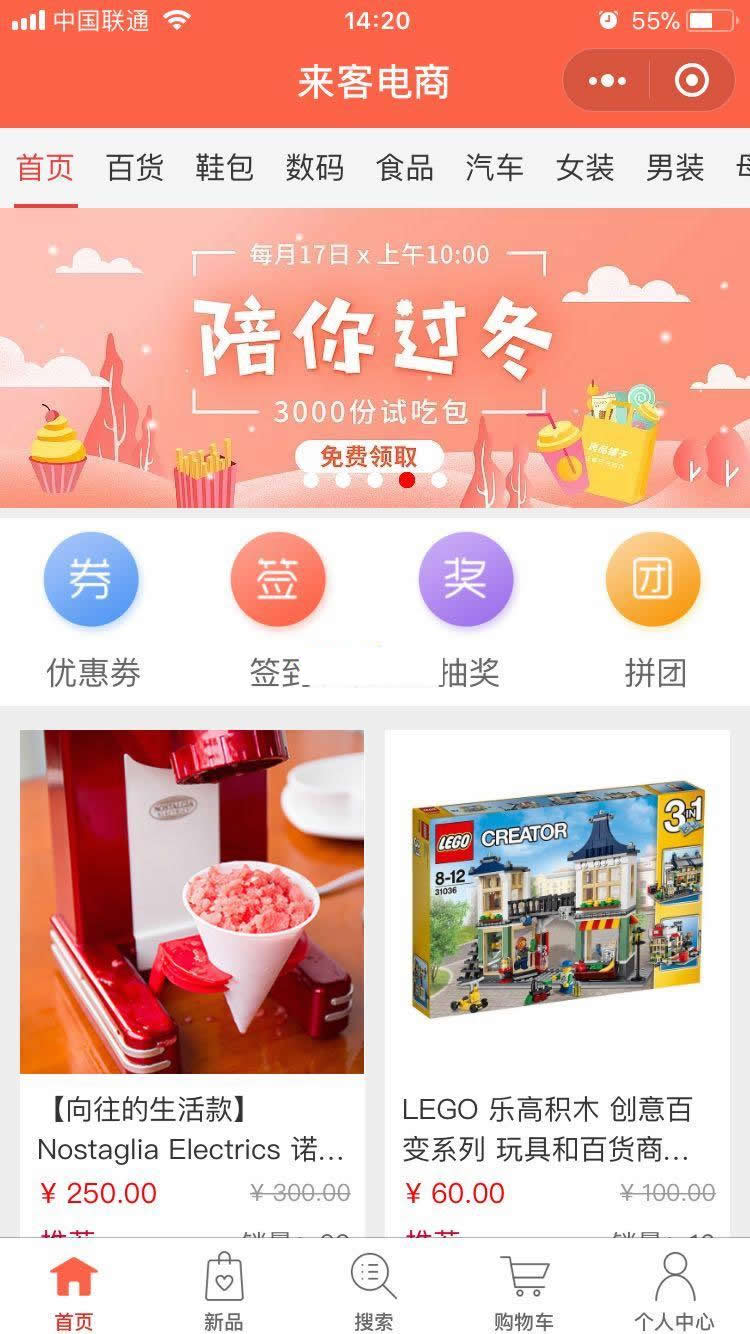The width and height of the screenshot is (750, 1334).
Task: Go to the 汽车 category tab
Action: [x=494, y=168]
